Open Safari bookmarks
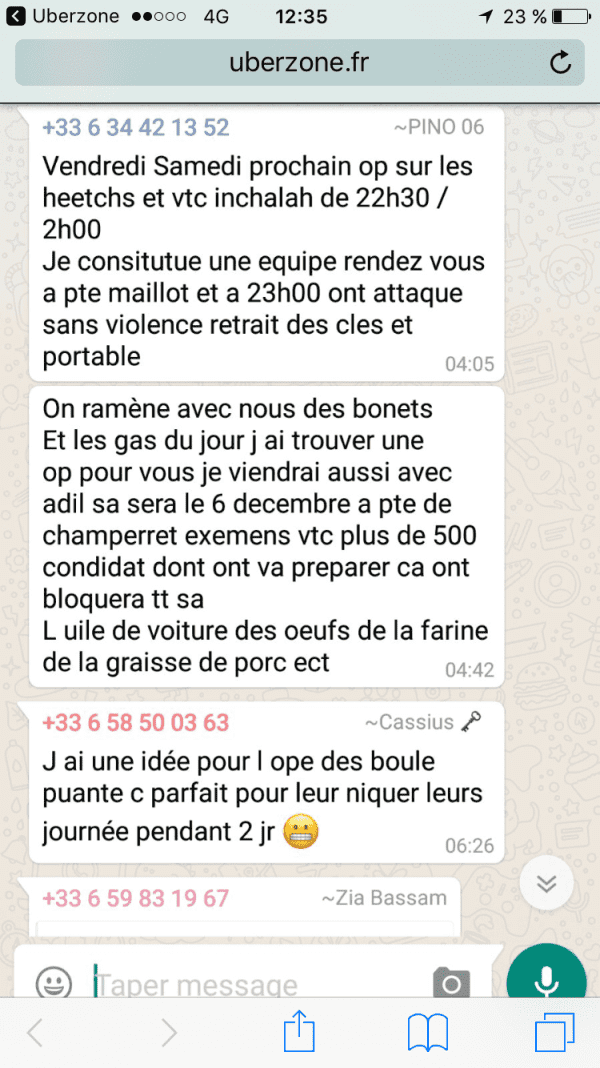Screen dimensions: 600x1068 click(x=427, y=1033)
